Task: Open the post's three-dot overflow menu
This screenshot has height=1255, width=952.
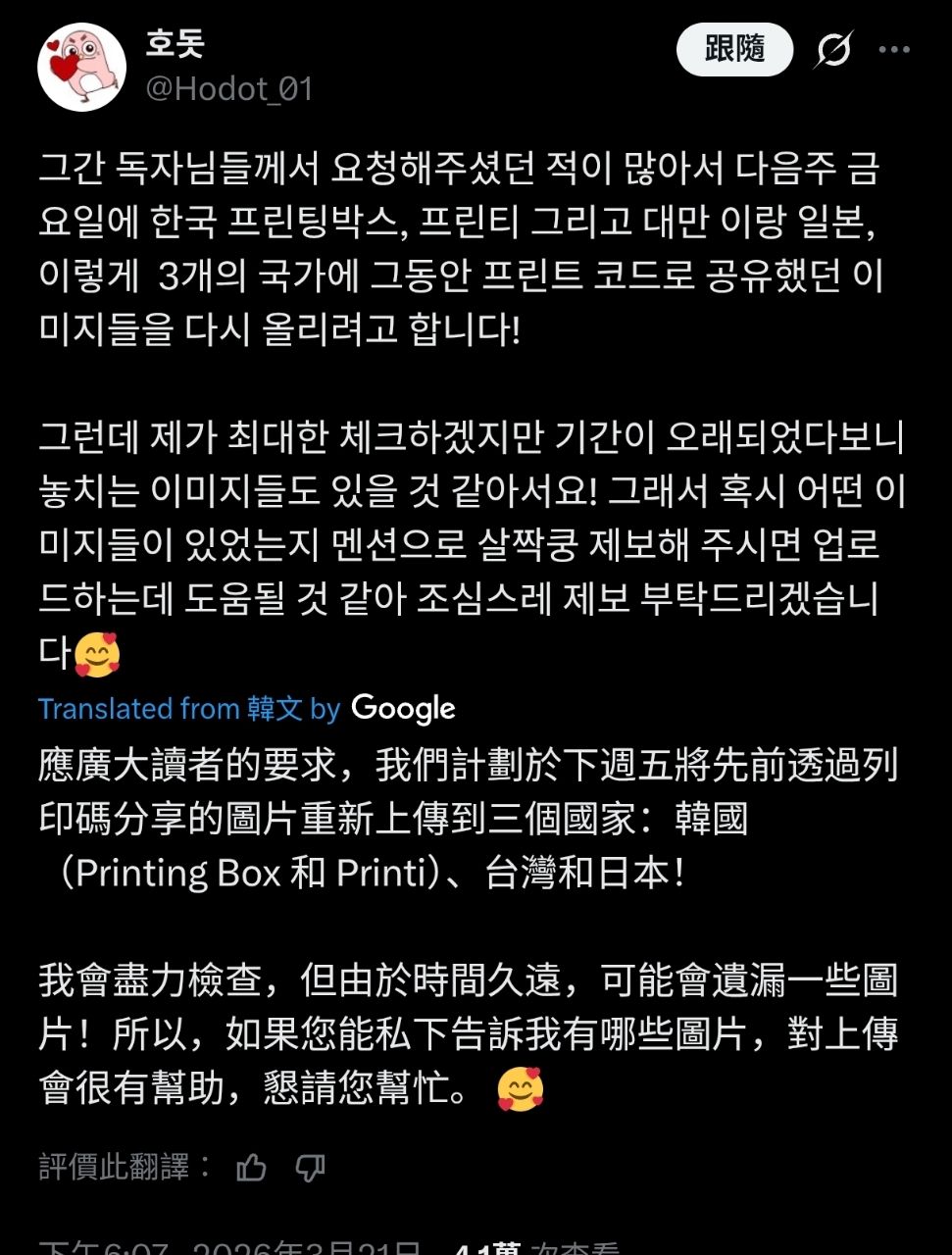Action: [x=894, y=50]
